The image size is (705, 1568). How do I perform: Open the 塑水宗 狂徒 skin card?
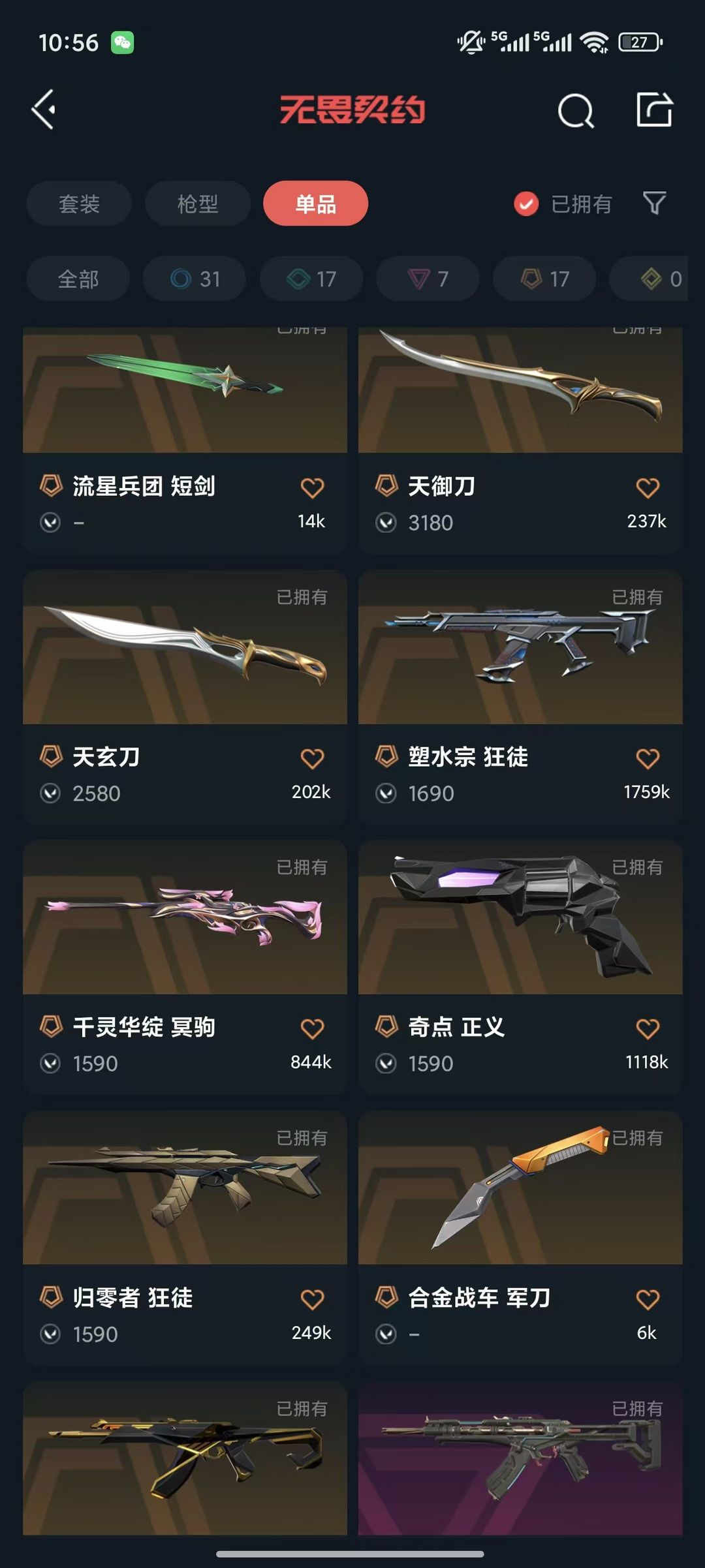coord(520,697)
